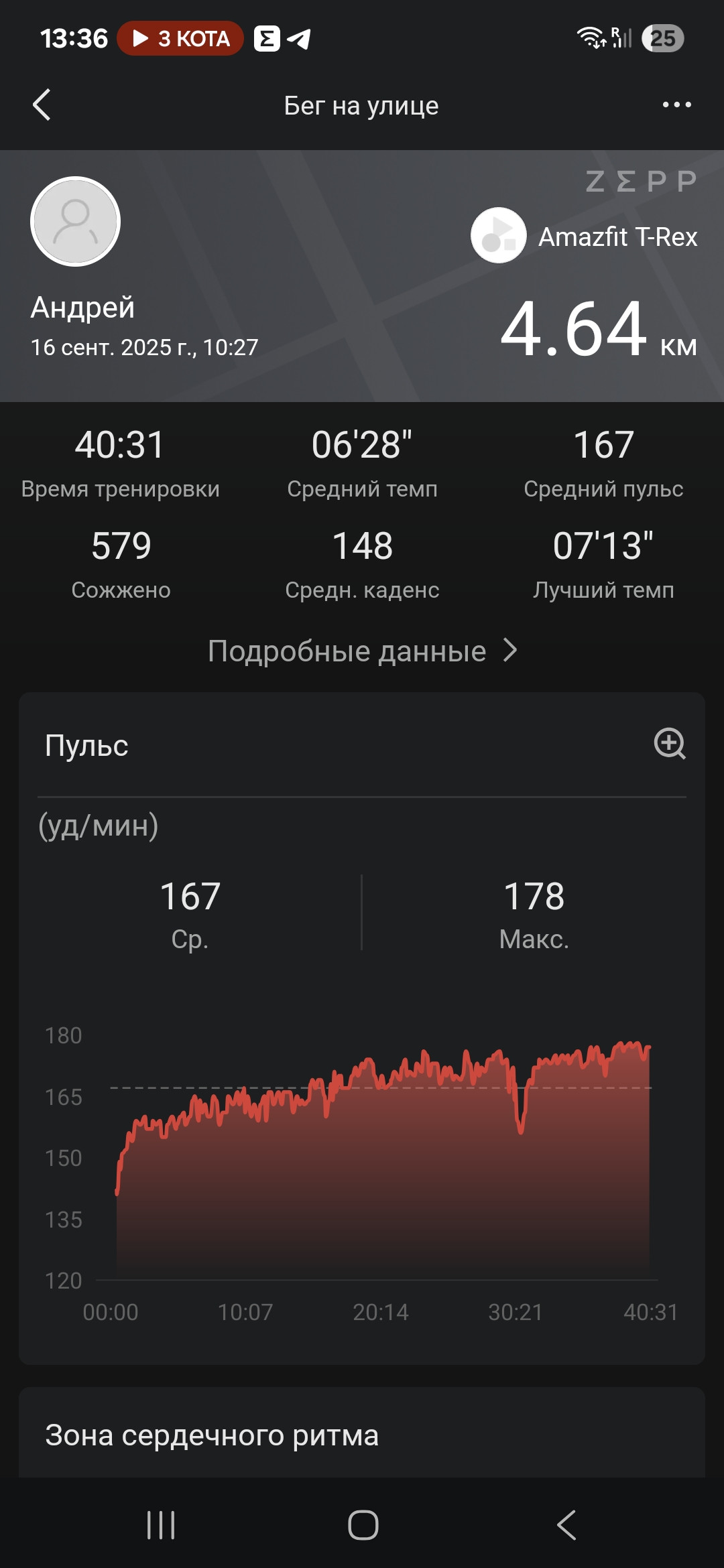This screenshot has height=1568, width=724.
Task: Open recent apps from the navigation bar
Action: click(x=161, y=1525)
